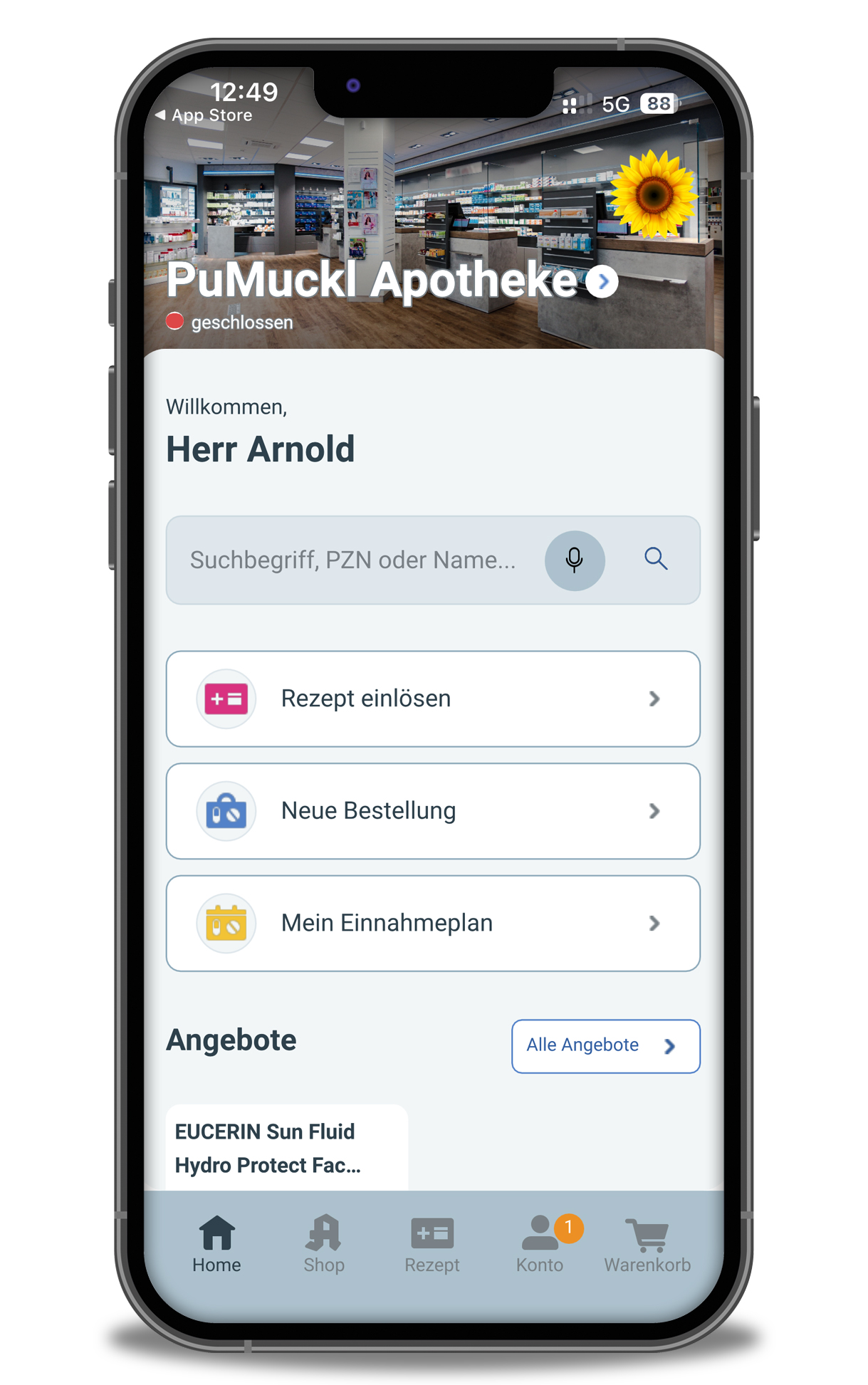Screen dimensions: 868x1385
Task: Open Mein Einnahmeplan
Action: (433, 923)
